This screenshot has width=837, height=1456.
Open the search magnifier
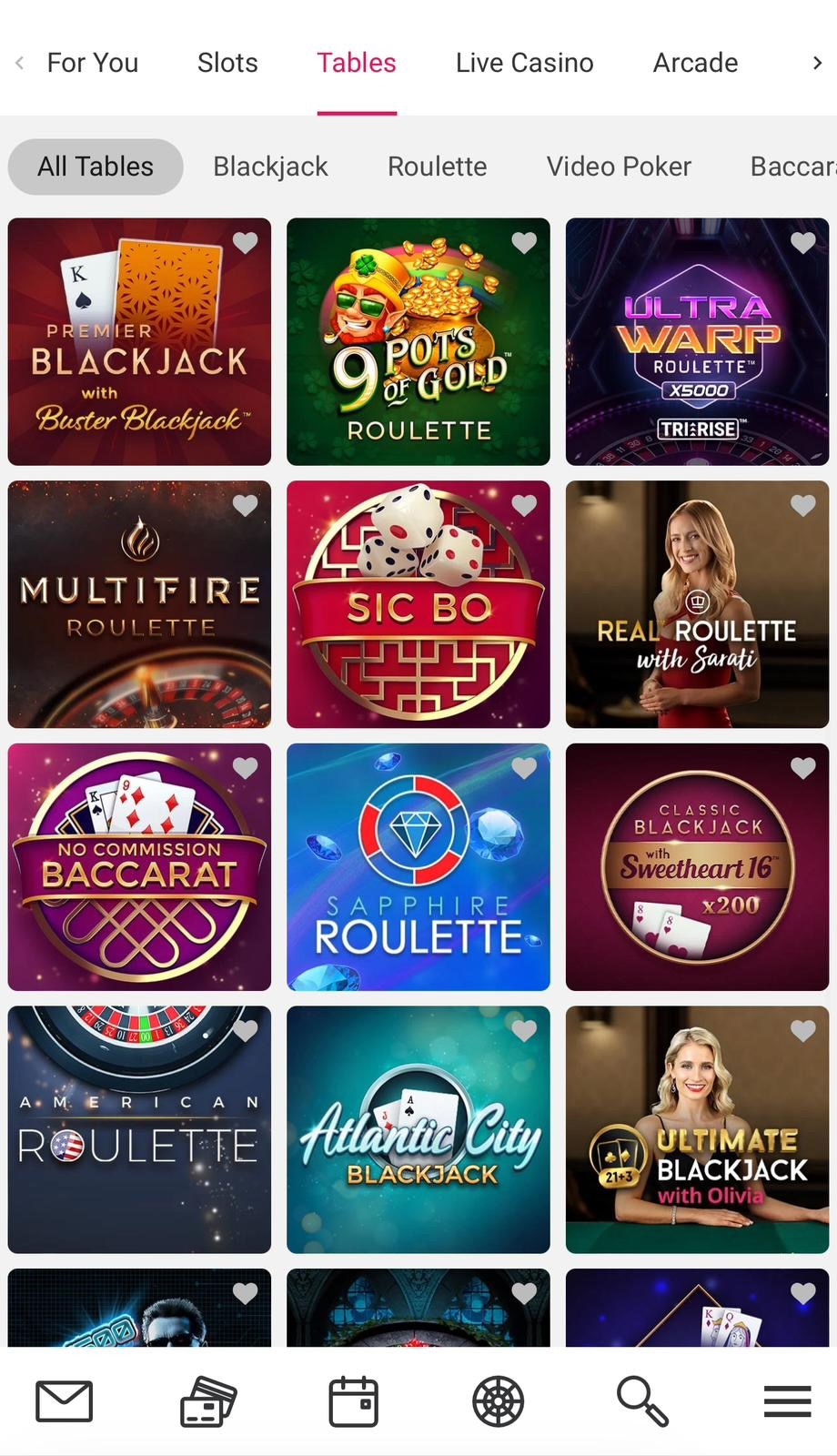[642, 1401]
